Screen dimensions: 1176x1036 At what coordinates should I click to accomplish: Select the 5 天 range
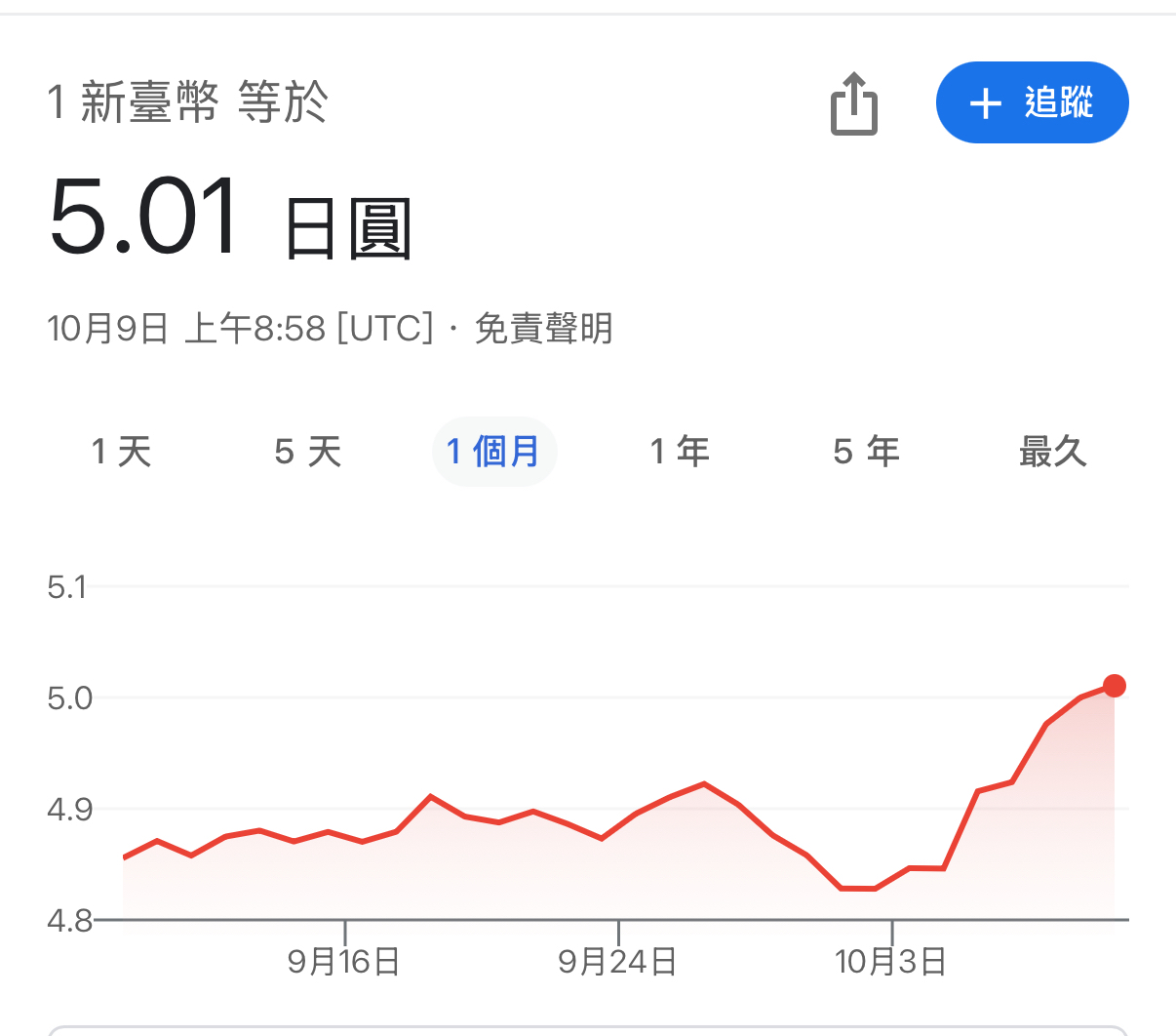point(308,452)
